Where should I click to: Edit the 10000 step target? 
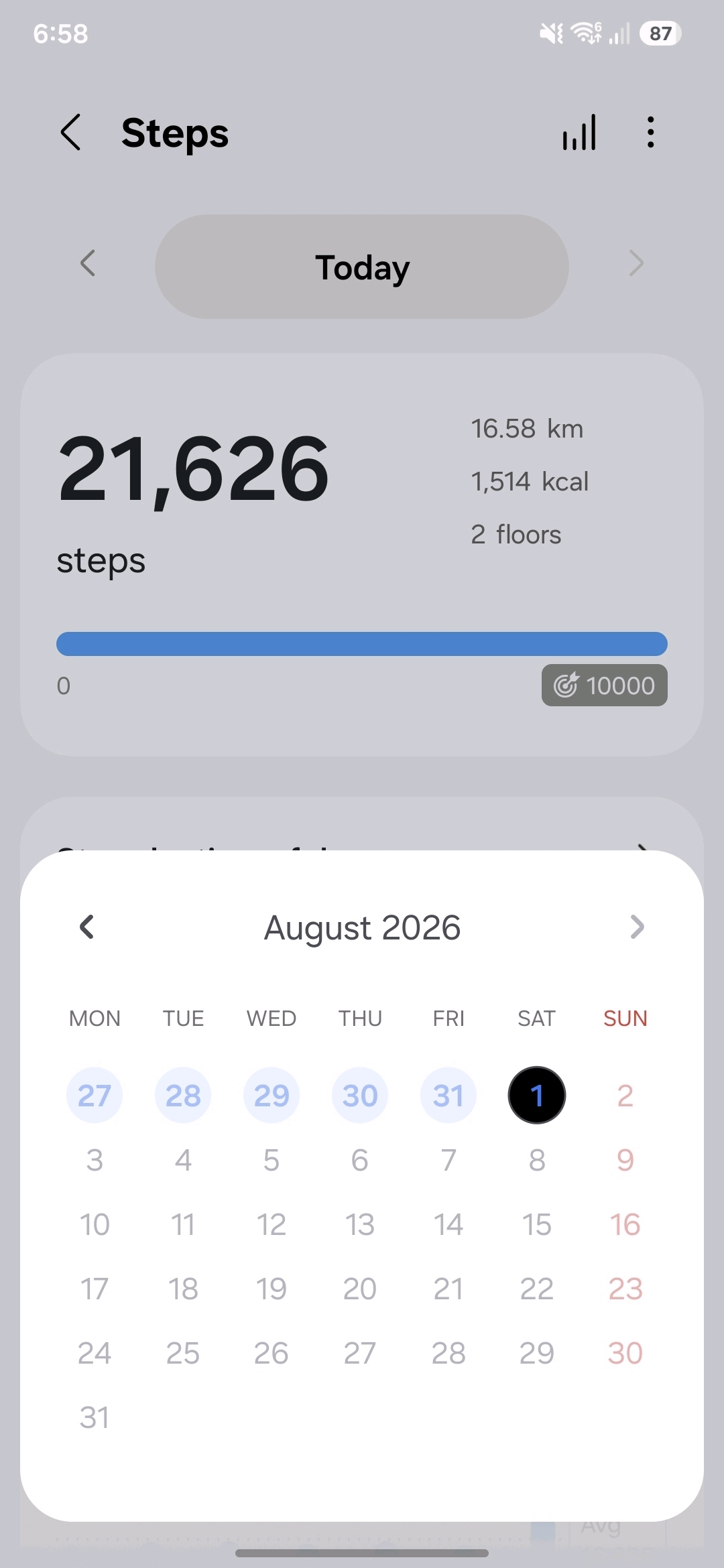(x=604, y=685)
